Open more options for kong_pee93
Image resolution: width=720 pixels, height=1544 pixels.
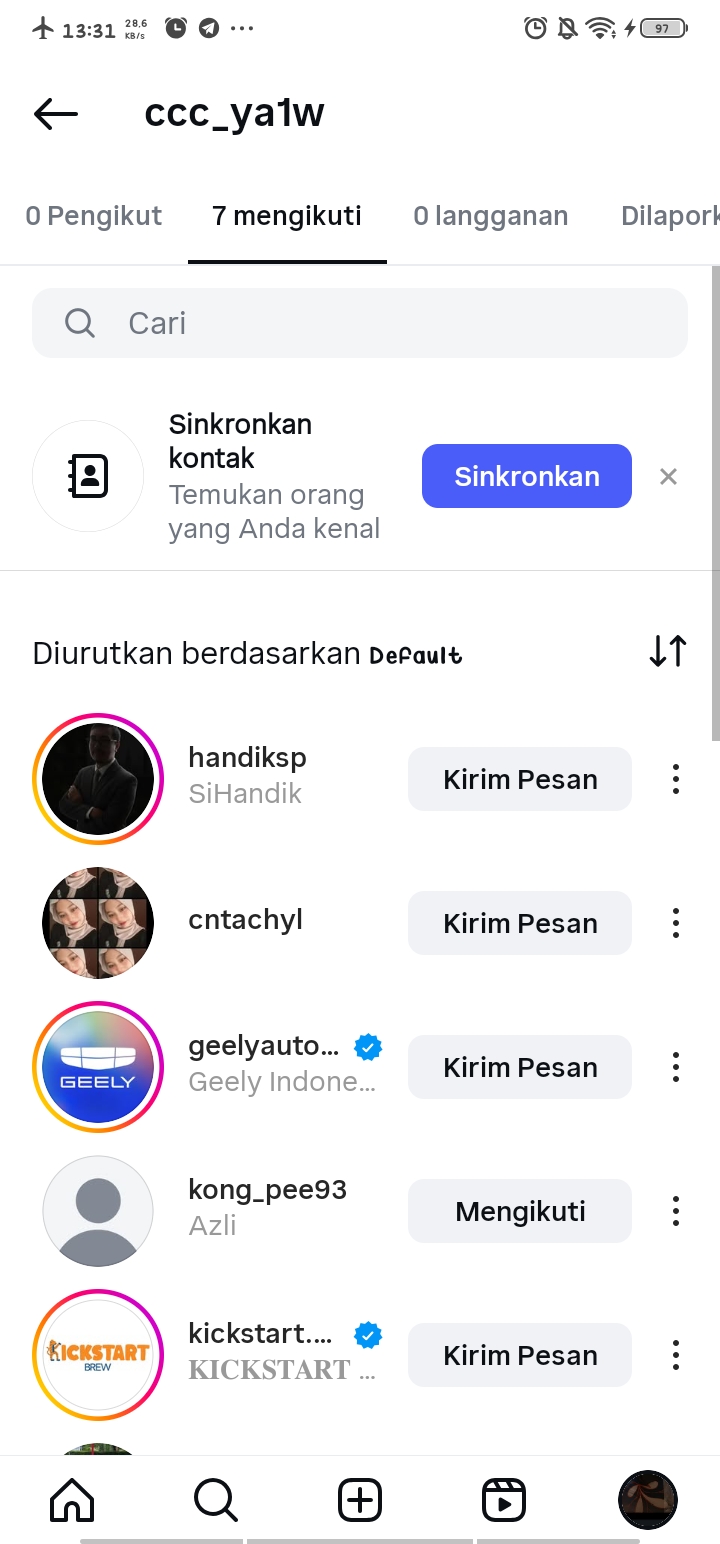coord(676,1211)
